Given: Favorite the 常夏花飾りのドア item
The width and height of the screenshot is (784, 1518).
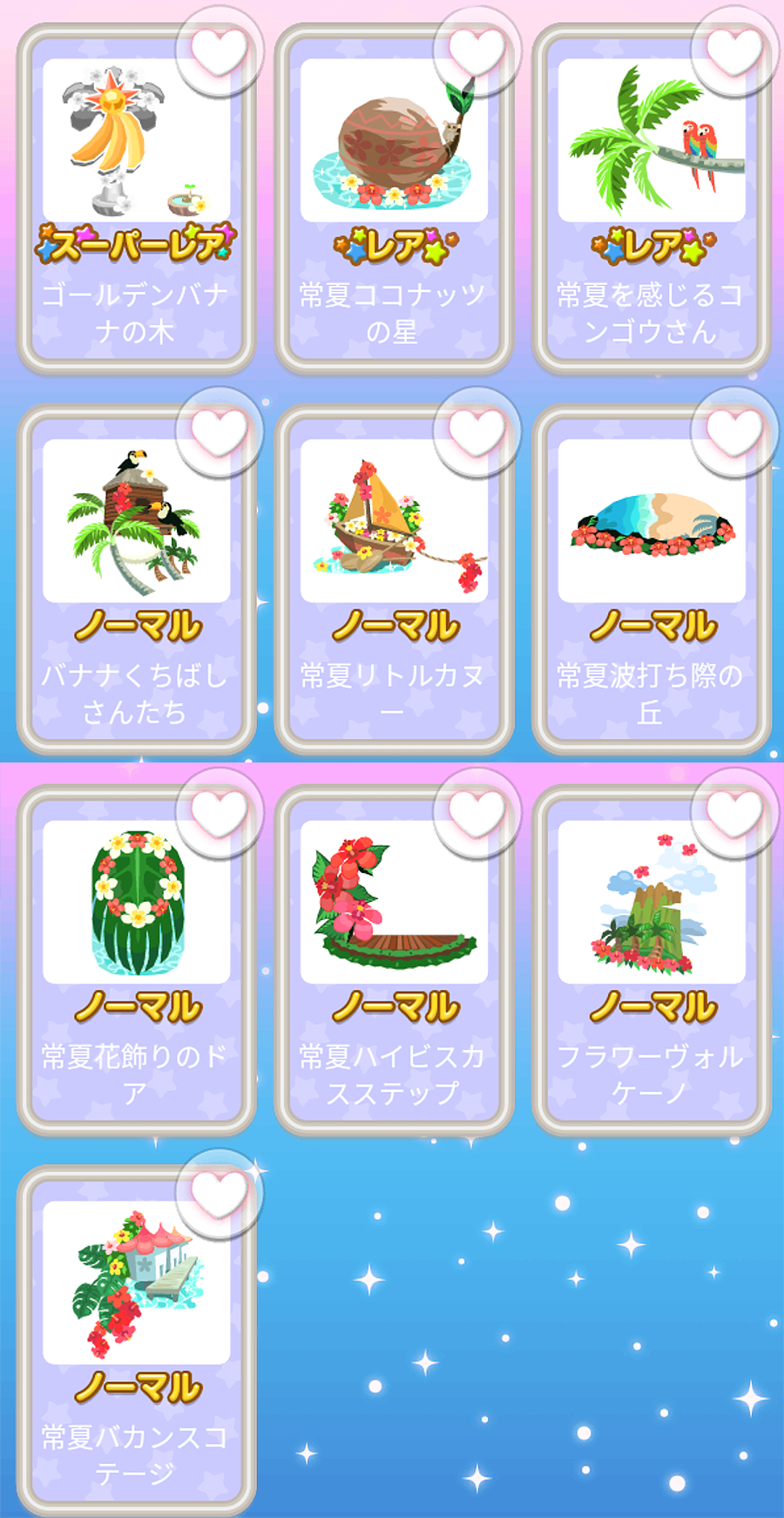Looking at the screenshot, I should pyautogui.click(x=219, y=812).
